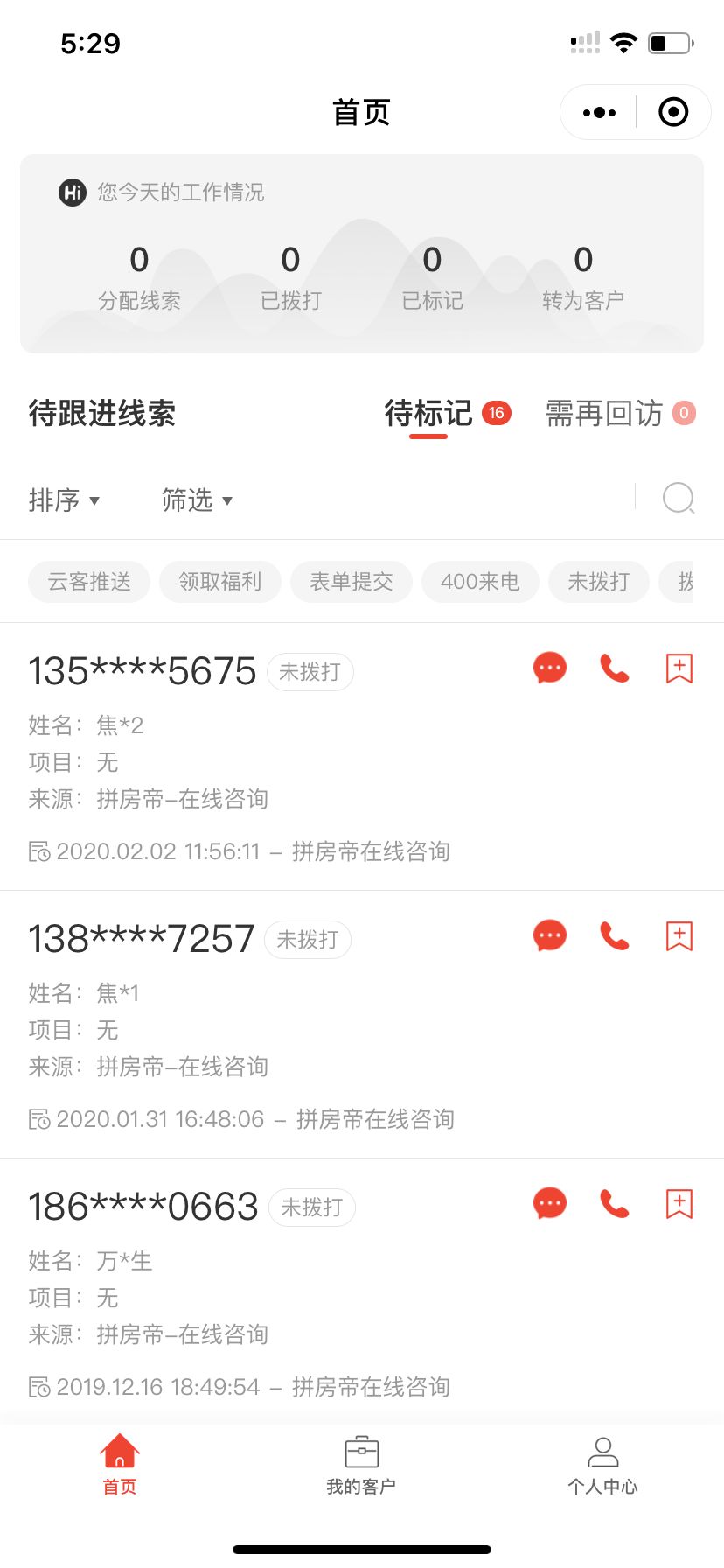This screenshot has width=724, height=1568.
Task: Filter by the 表单提交 chip
Action: (x=352, y=582)
